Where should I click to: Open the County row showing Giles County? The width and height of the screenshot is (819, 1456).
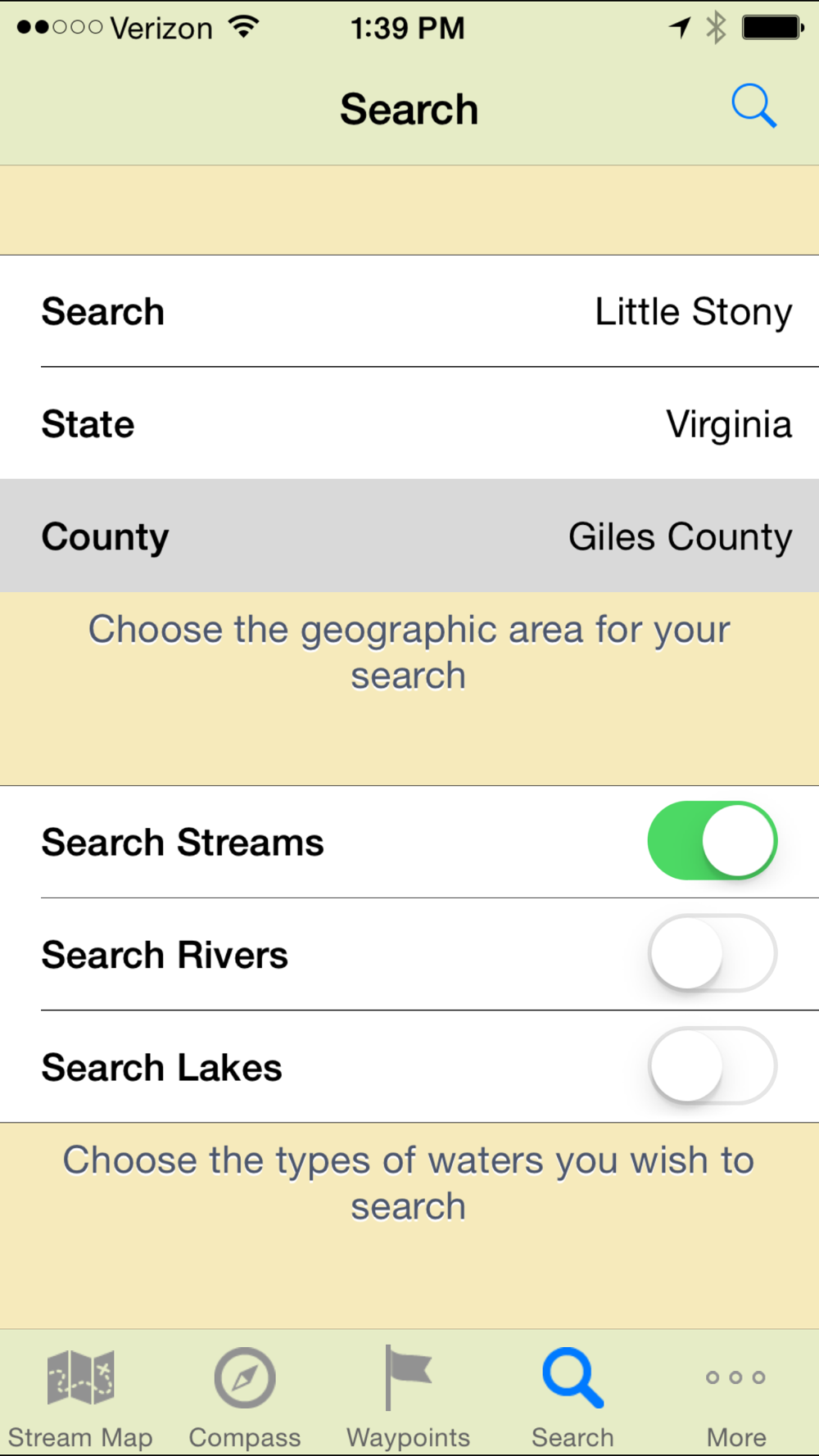tap(409, 536)
